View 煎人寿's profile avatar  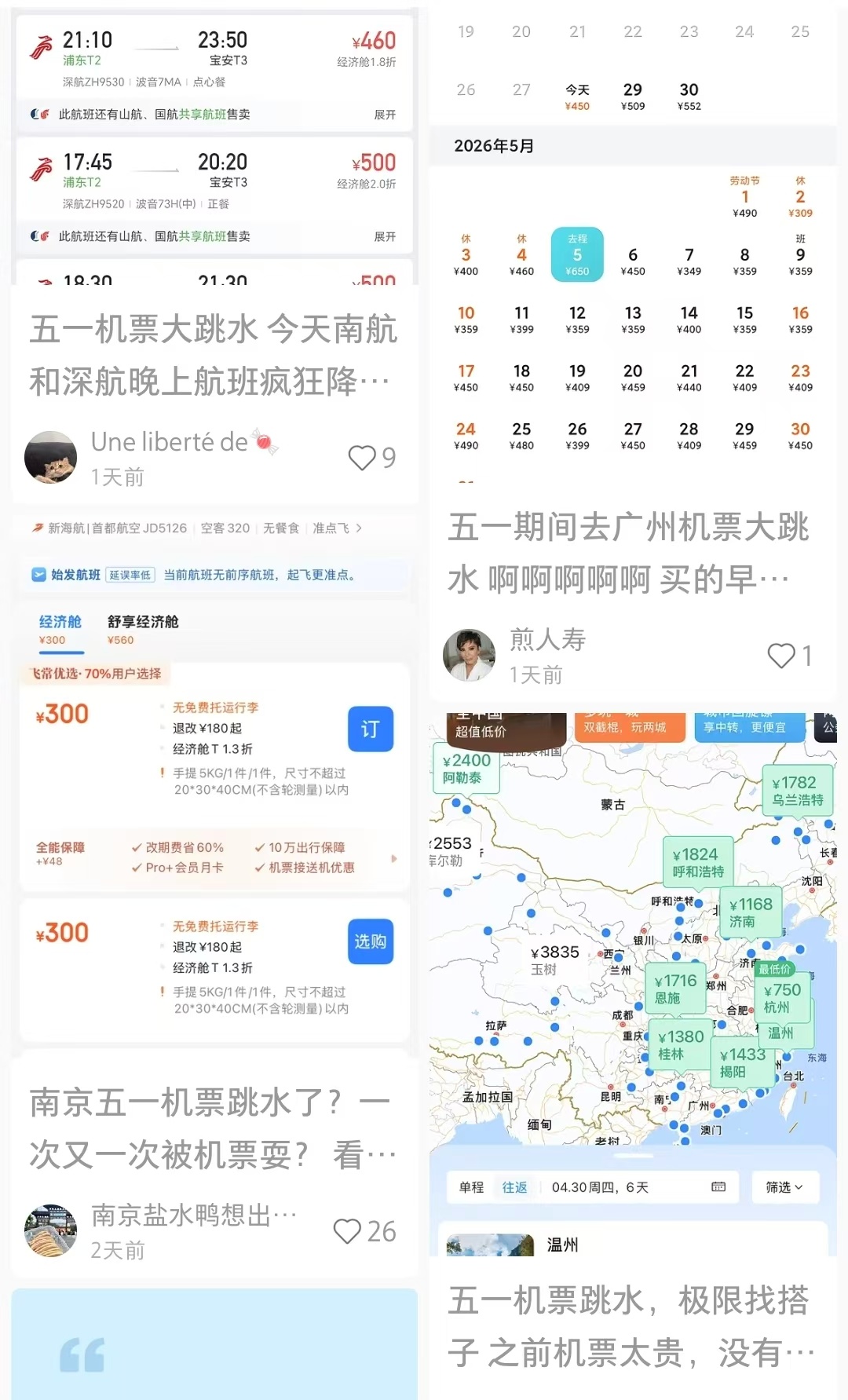pyautogui.click(x=470, y=655)
